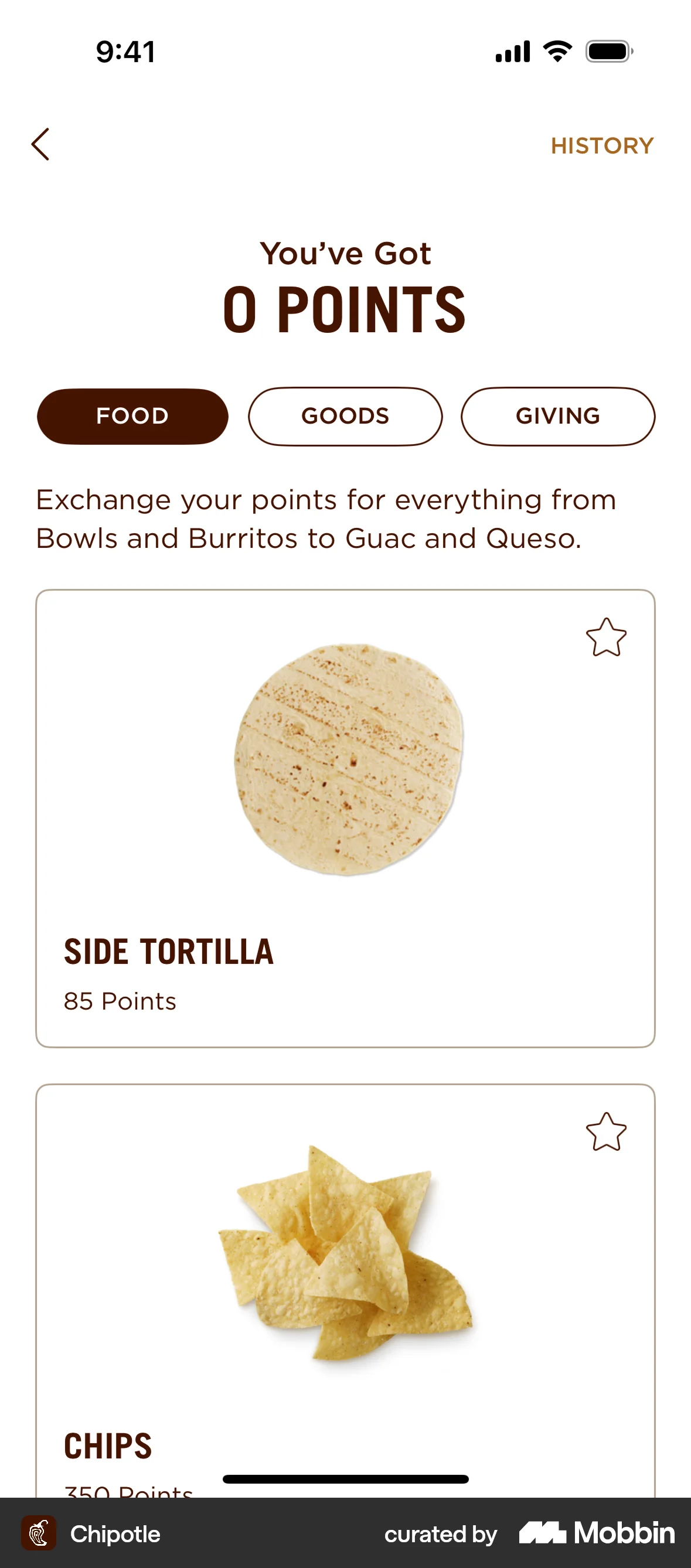Viewport: 691px width, 1568px height.
Task: Tap the Wi-Fi indicator in the status bar
Action: coord(556,52)
